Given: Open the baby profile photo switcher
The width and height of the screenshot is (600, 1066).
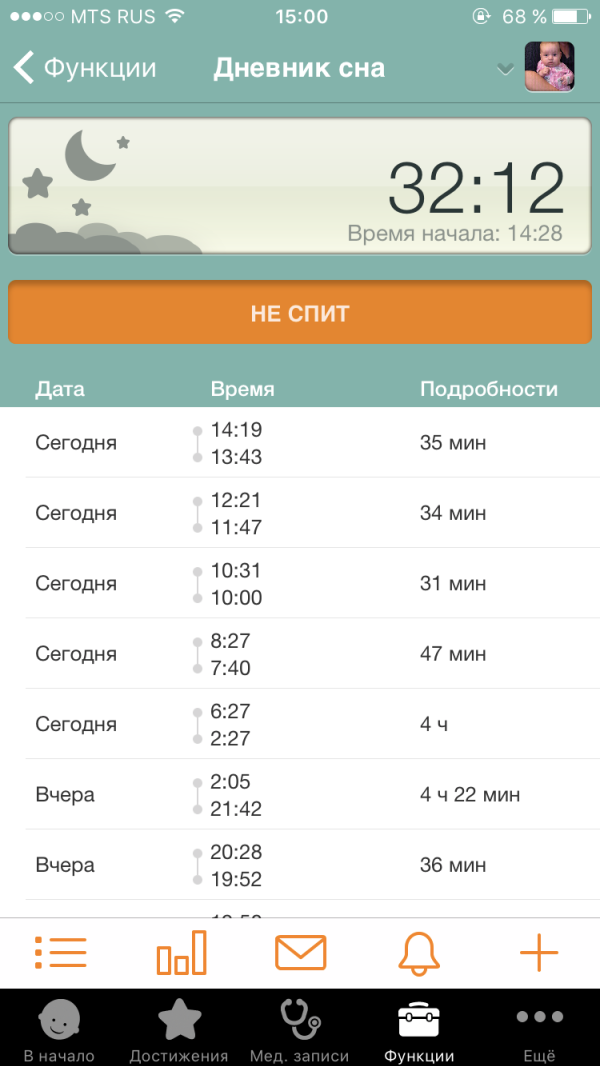Looking at the screenshot, I should [x=549, y=67].
